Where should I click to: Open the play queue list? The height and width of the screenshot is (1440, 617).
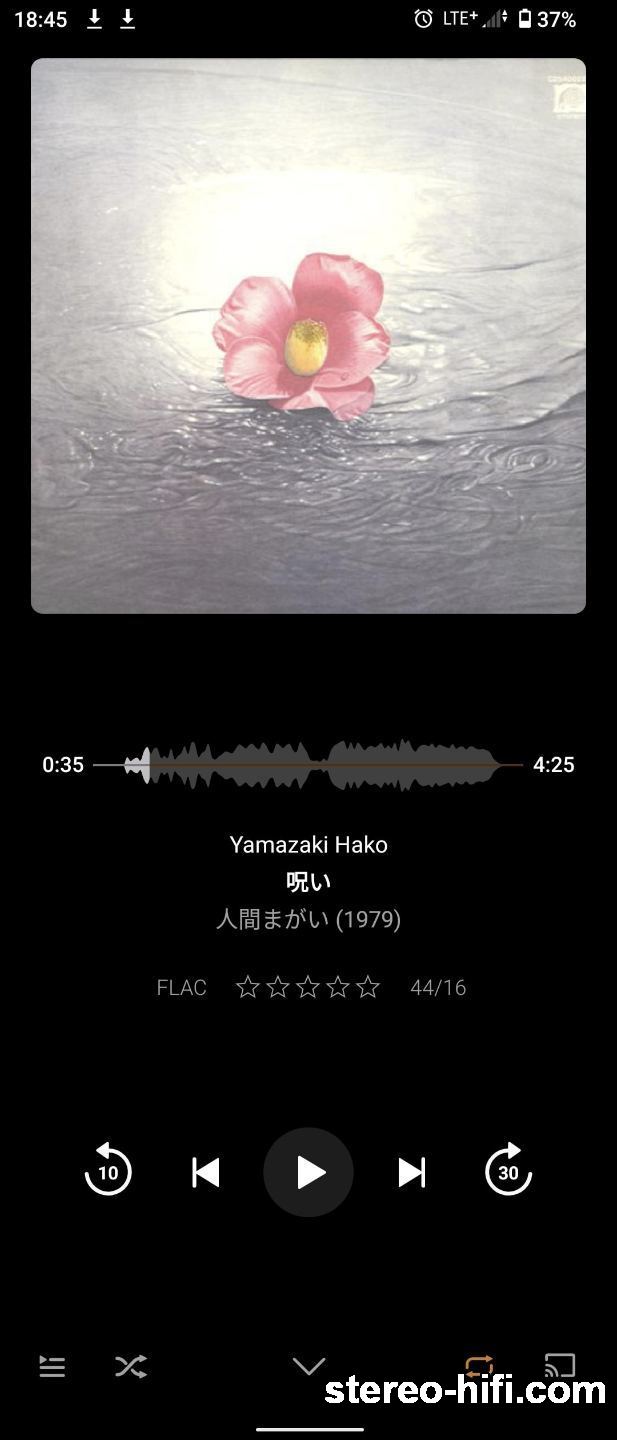52,1366
